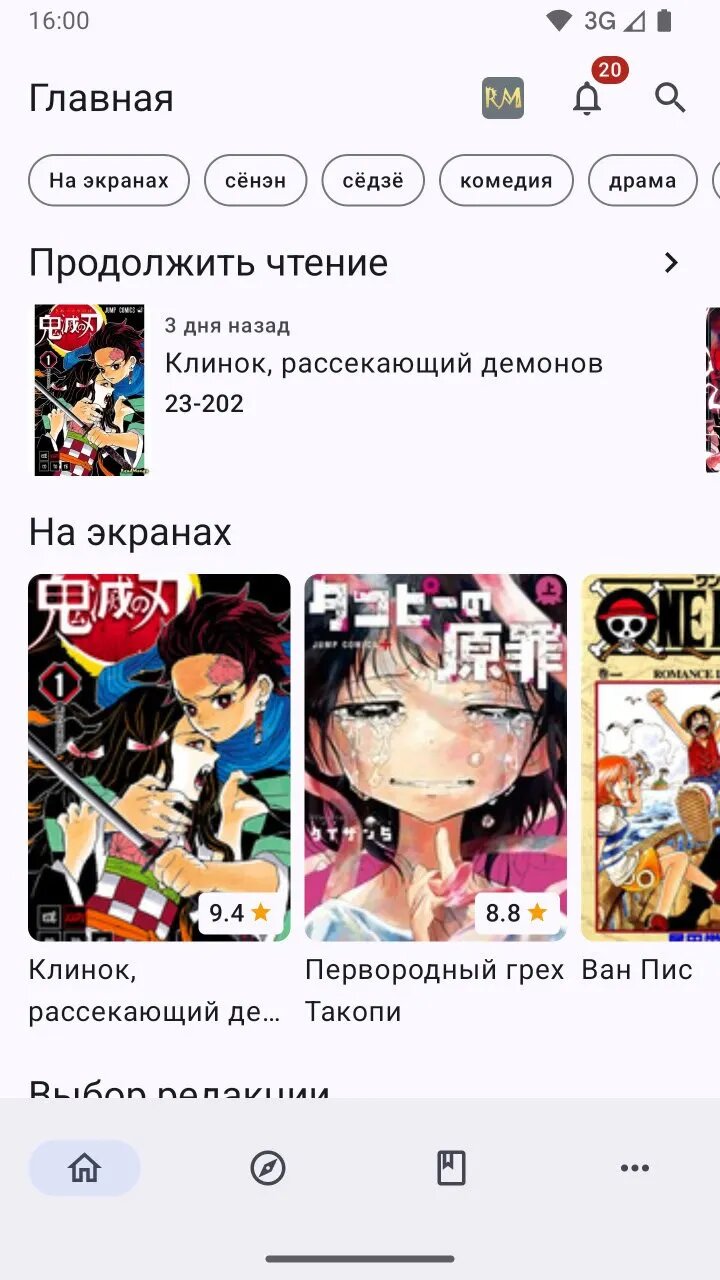
Task: Filter by the «сёдзё» chip
Action: [373, 181]
